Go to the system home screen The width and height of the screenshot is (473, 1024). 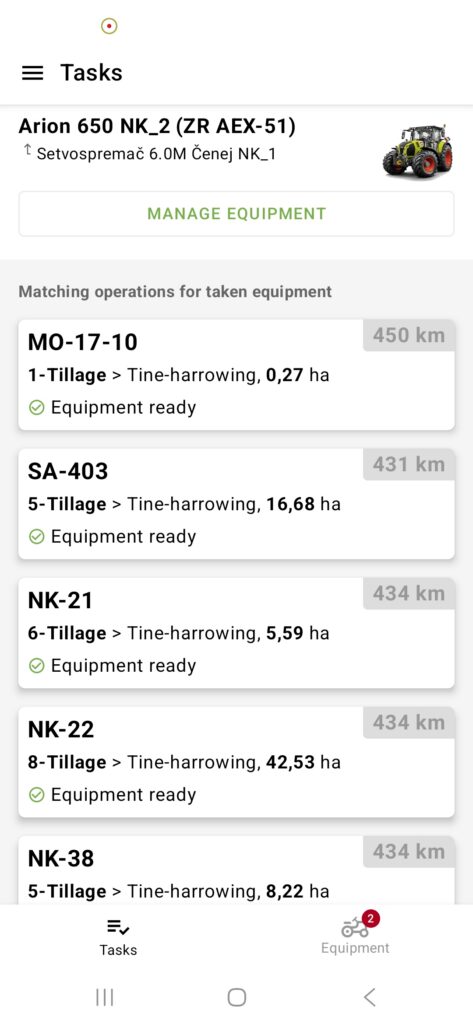pos(236,997)
